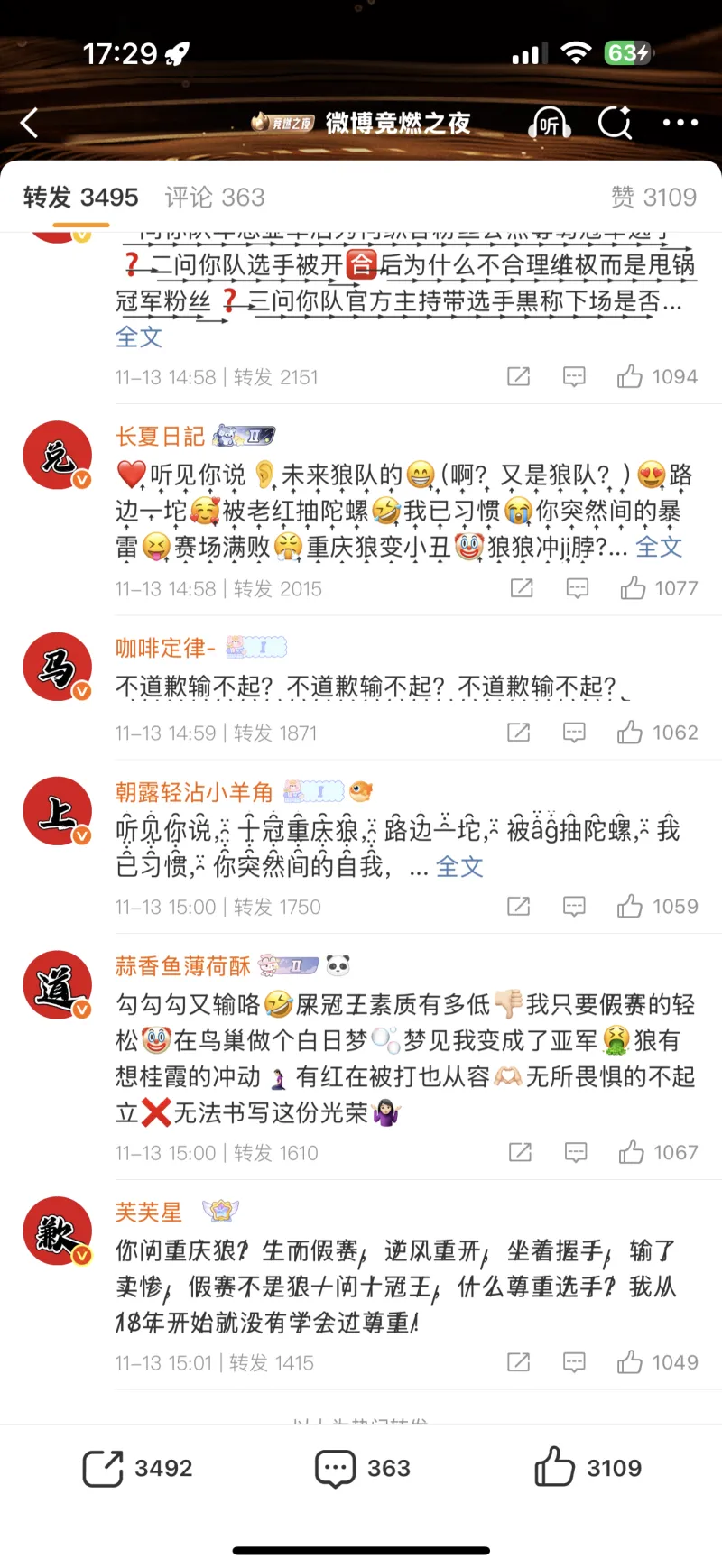Comment on 咖啡定律-'s repost
The height and width of the screenshot is (1568, 722).
click(574, 733)
